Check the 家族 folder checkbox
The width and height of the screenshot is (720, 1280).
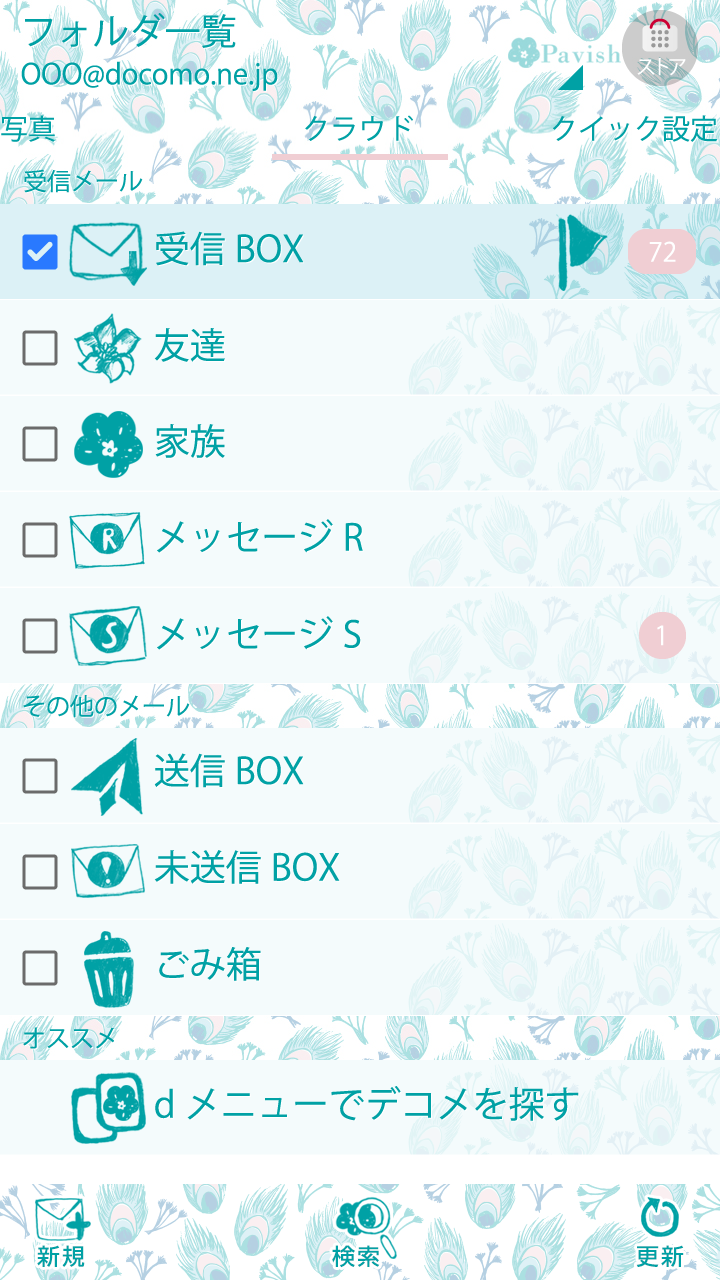click(40, 443)
